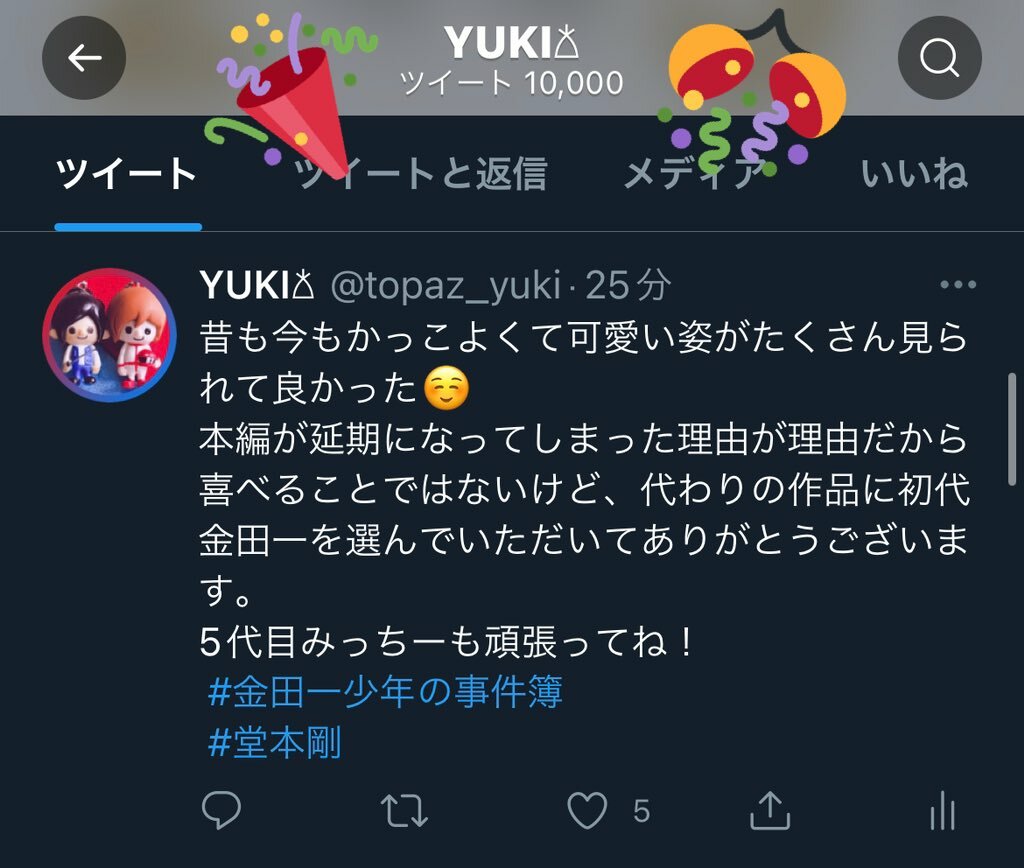This screenshot has width=1024, height=868.
Task: Open hashtag #堂本剛
Action: click(x=276, y=743)
